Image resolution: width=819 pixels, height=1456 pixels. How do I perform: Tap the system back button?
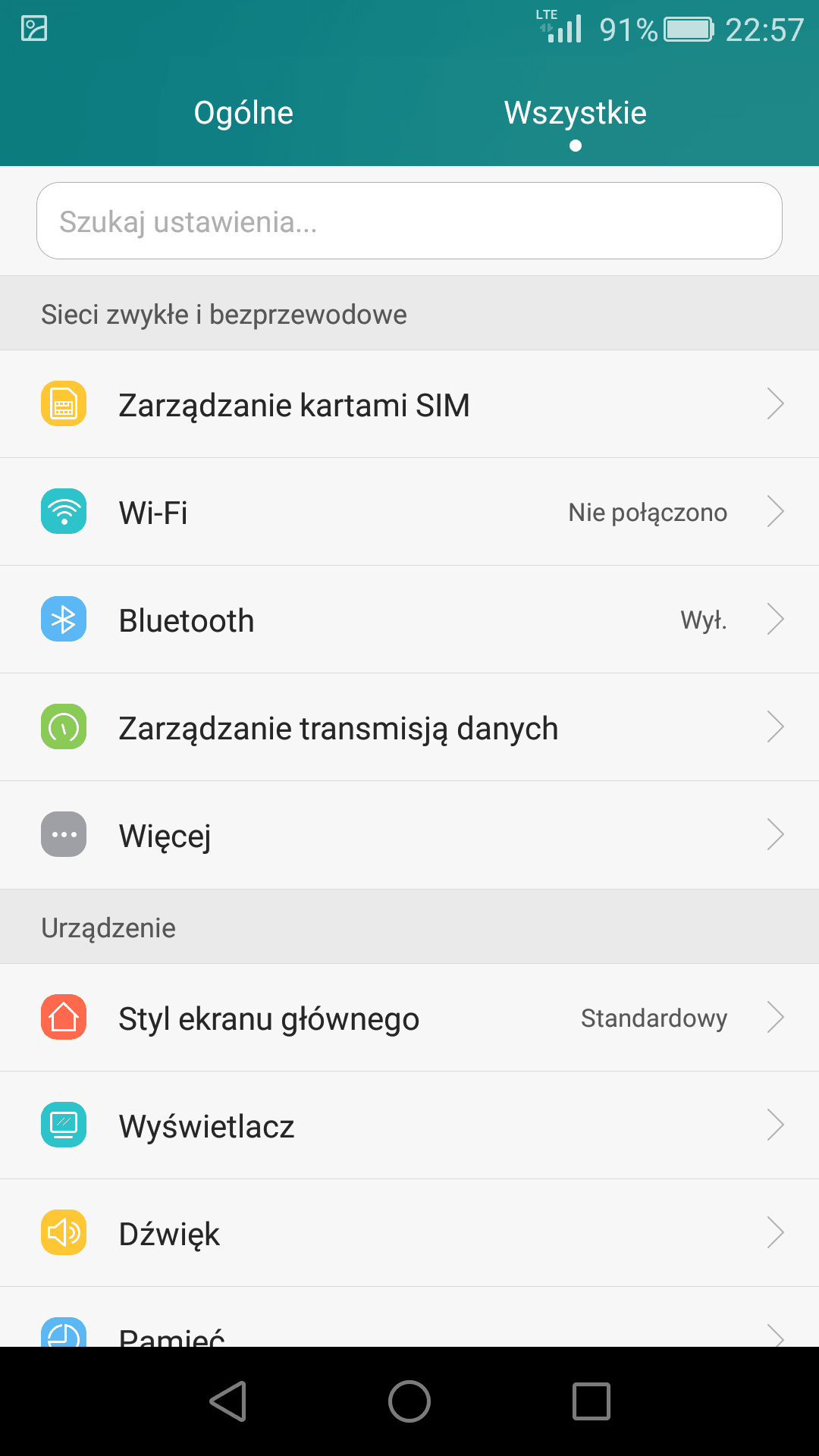tap(228, 1401)
